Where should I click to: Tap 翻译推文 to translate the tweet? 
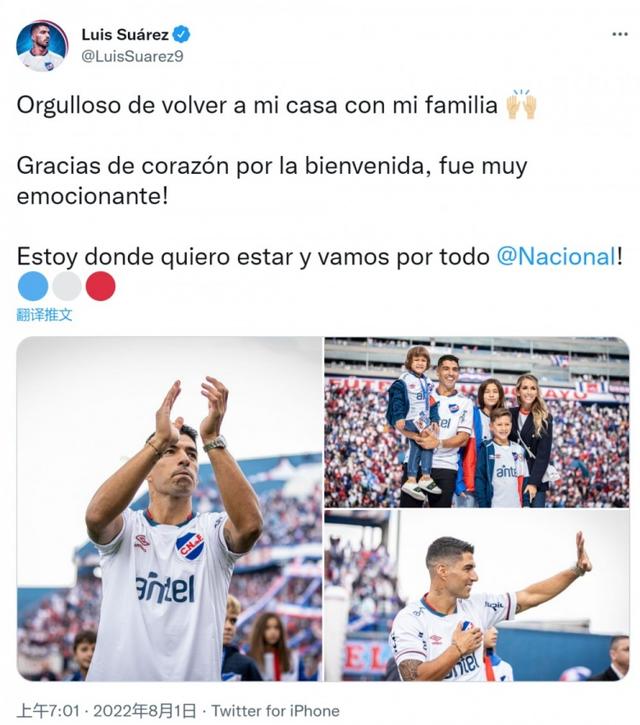pyautogui.click(x=44, y=314)
